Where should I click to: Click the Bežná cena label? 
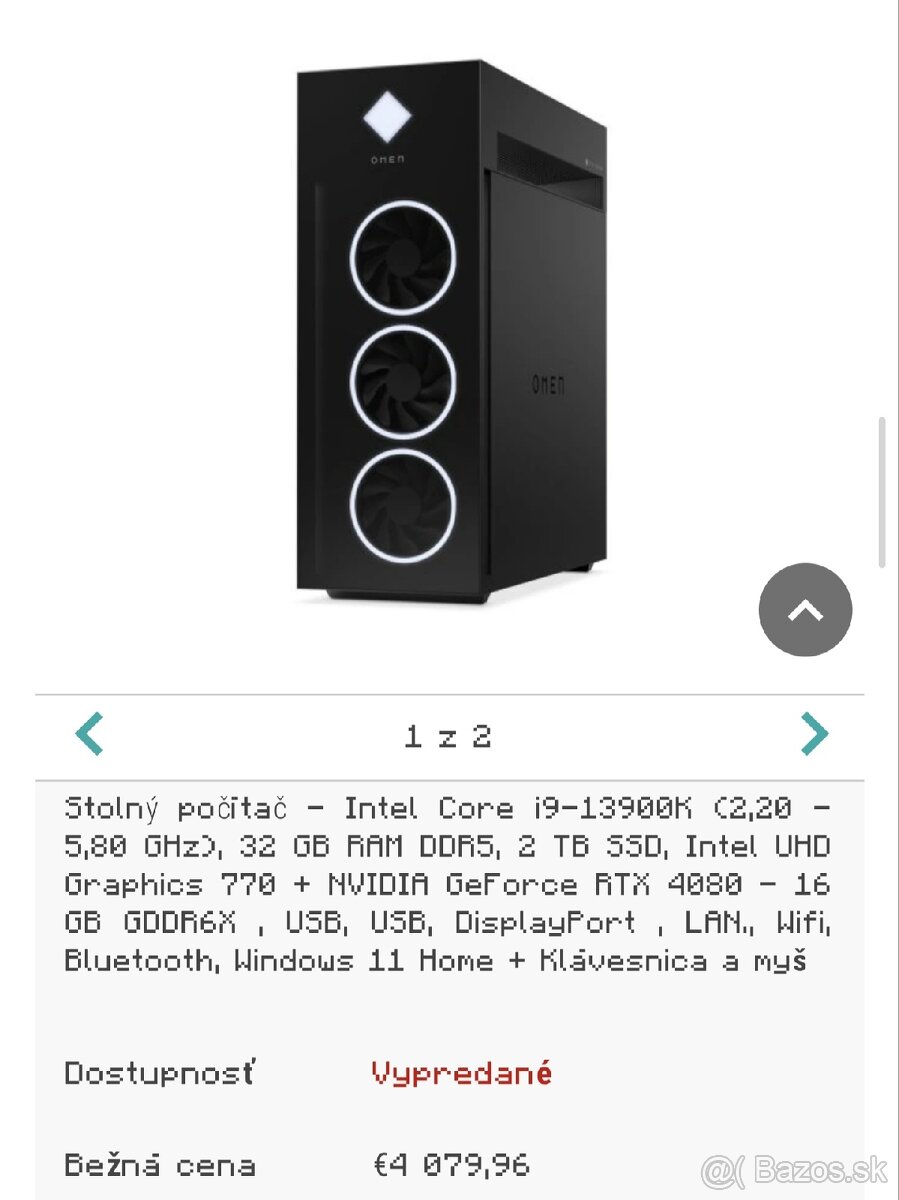click(160, 1164)
